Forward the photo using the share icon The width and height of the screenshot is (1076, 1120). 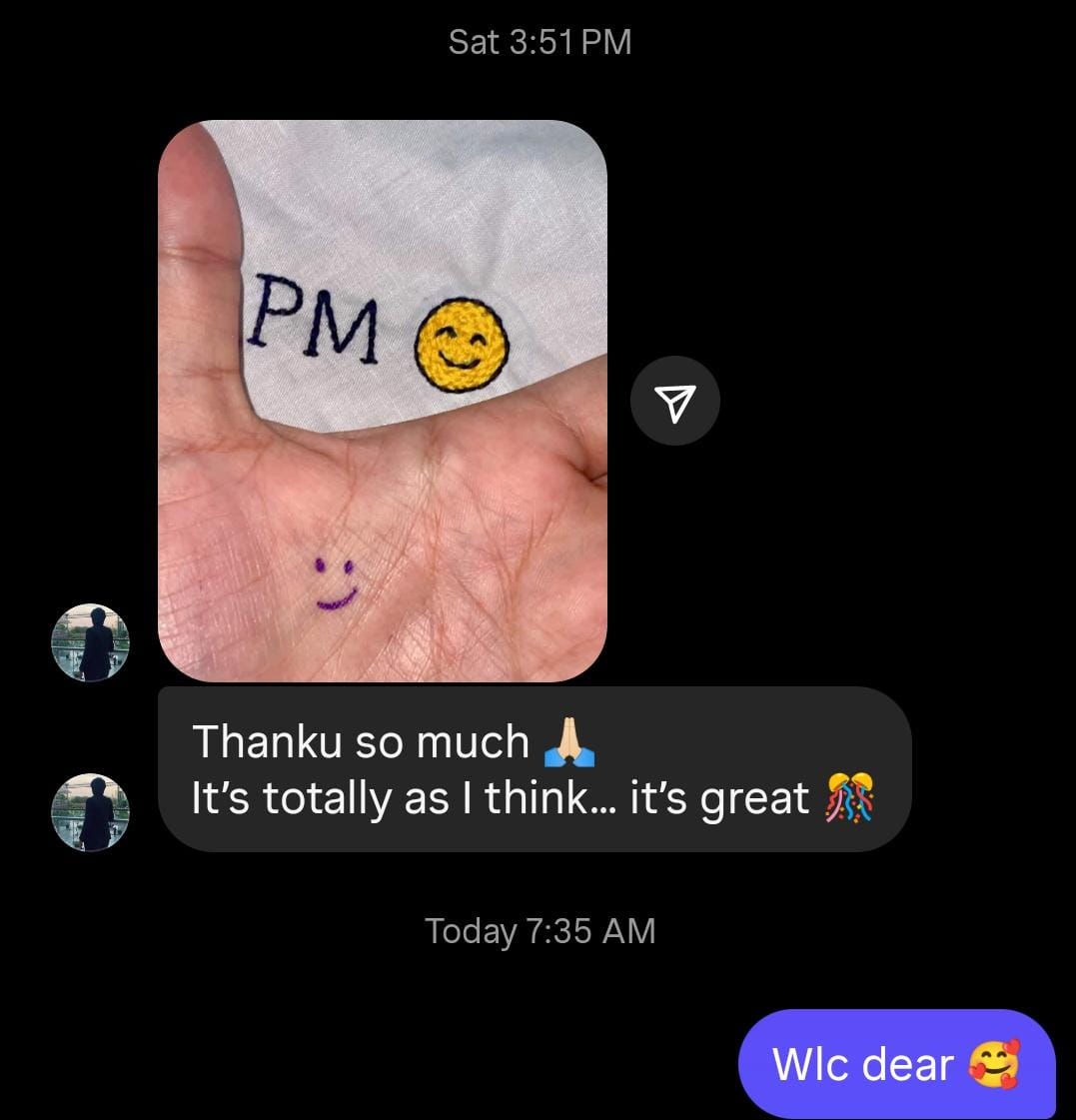[x=675, y=401]
